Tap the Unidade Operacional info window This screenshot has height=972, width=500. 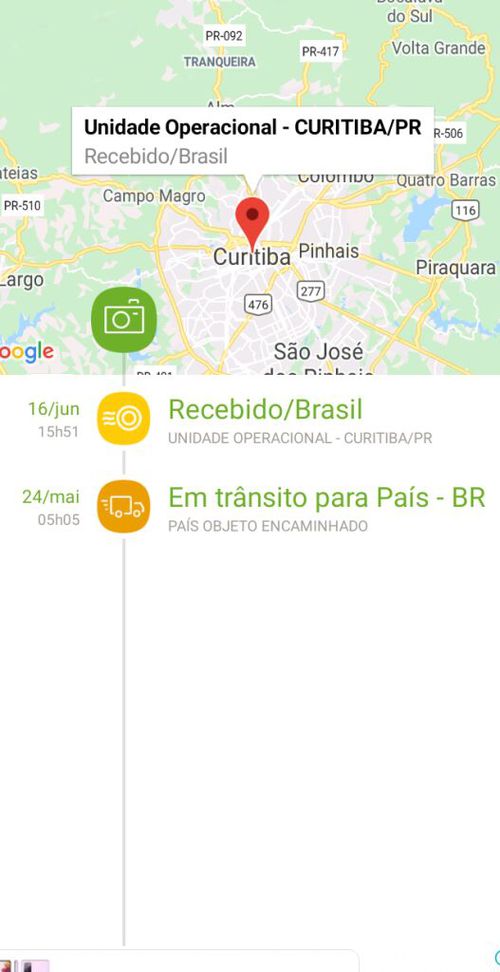click(253, 141)
